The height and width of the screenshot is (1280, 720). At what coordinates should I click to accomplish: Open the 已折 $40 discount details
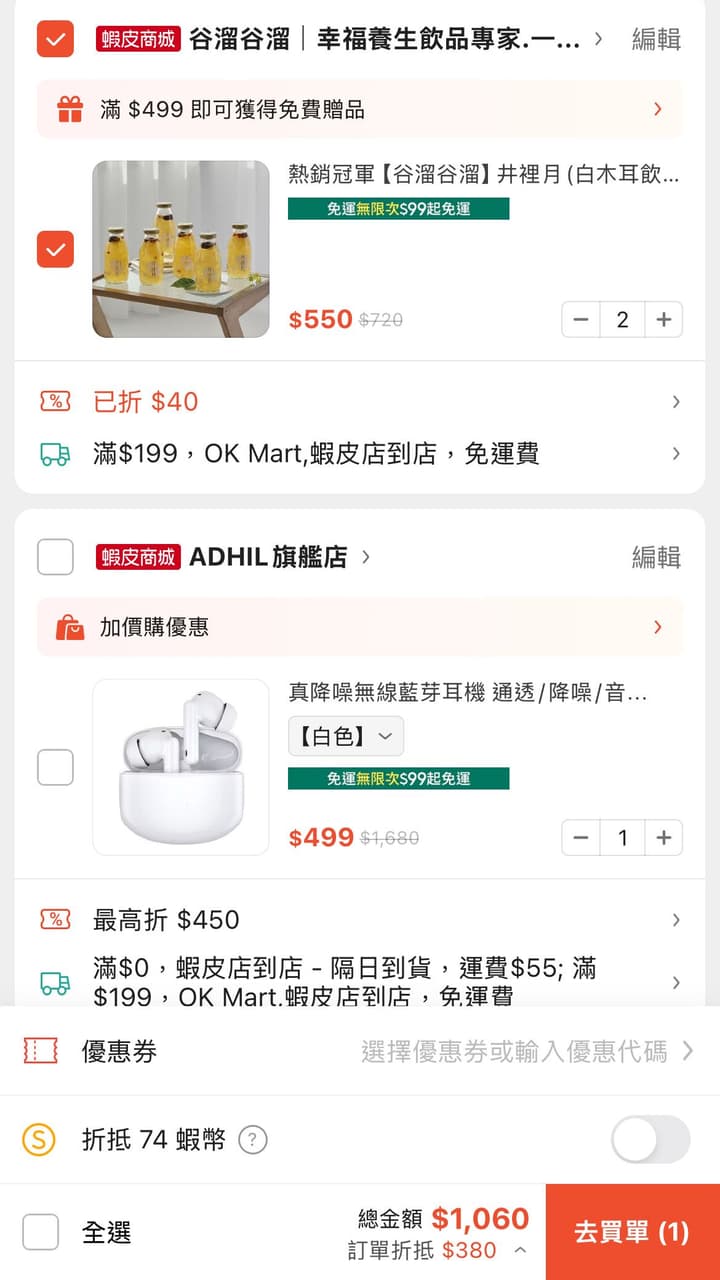pos(360,402)
